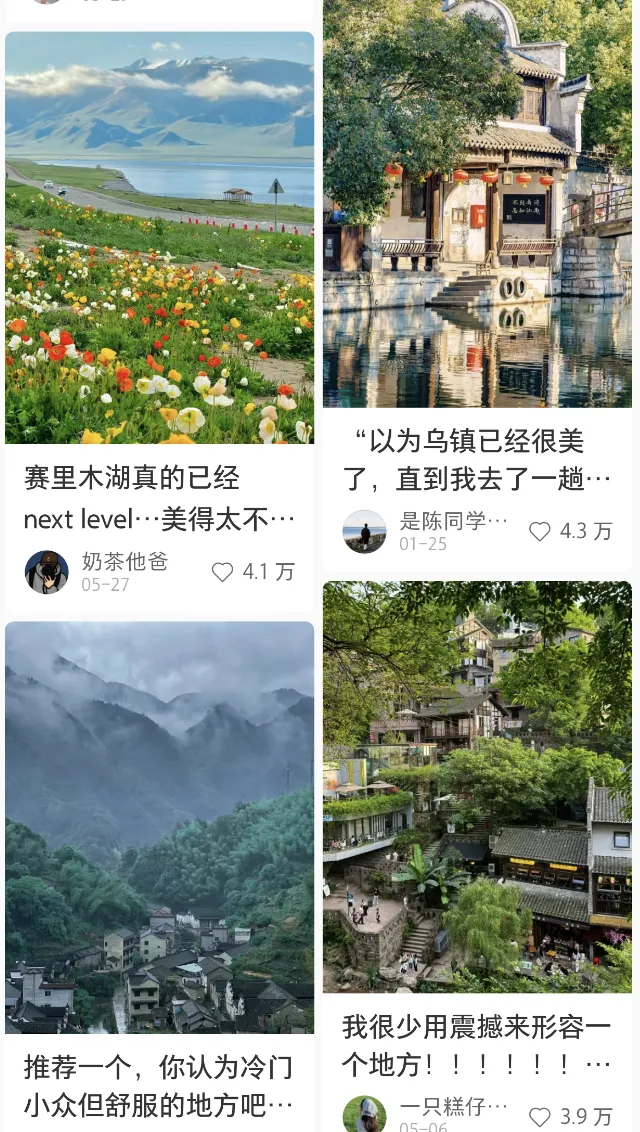Screen dimensions: 640x1132
Task: Open the 乌镇 water town post
Action: [x=477, y=204]
